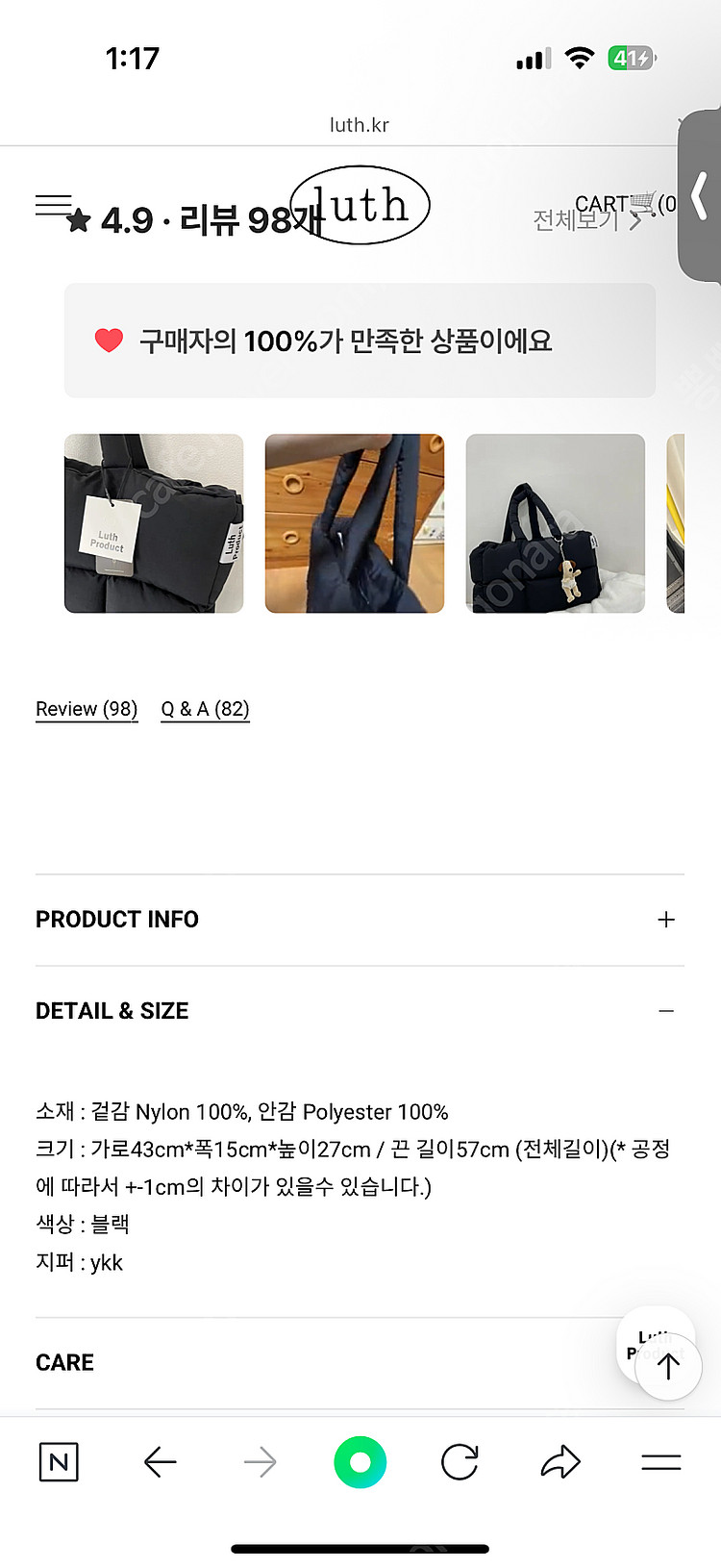Screen dimensions: 721x1568
Task: Open review photo of bag with keychain
Action: coord(555,523)
